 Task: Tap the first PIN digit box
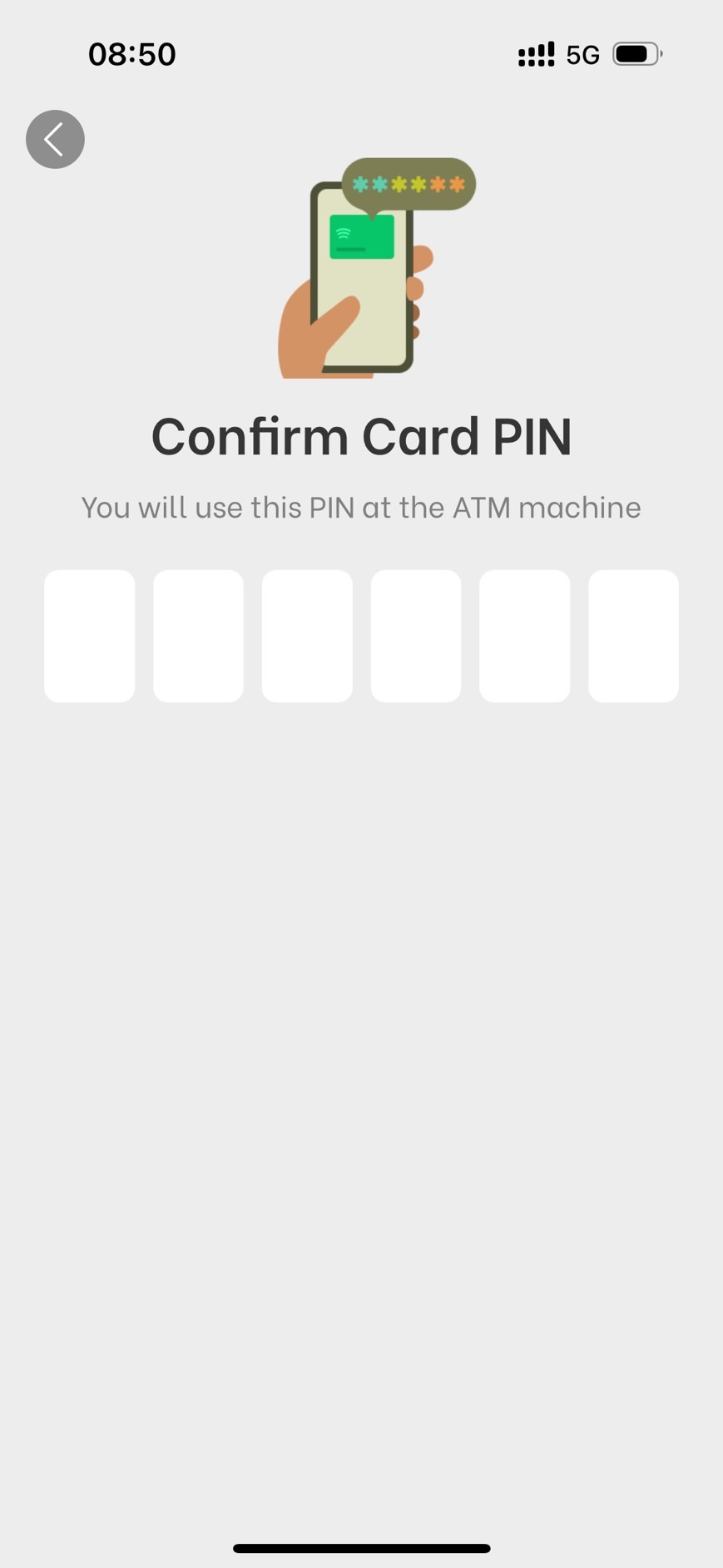pyautogui.click(x=90, y=636)
